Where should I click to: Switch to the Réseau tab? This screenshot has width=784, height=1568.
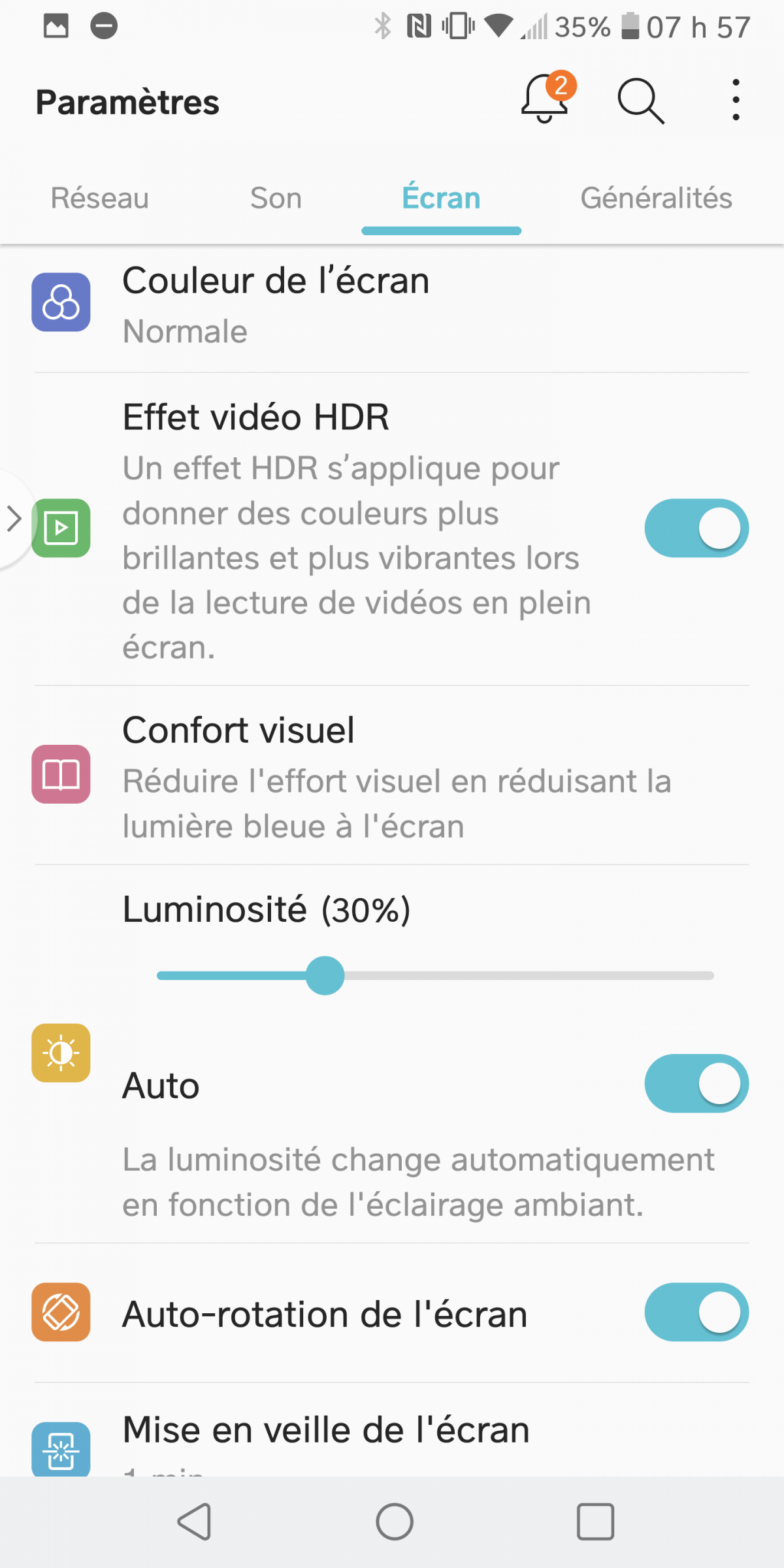(100, 198)
